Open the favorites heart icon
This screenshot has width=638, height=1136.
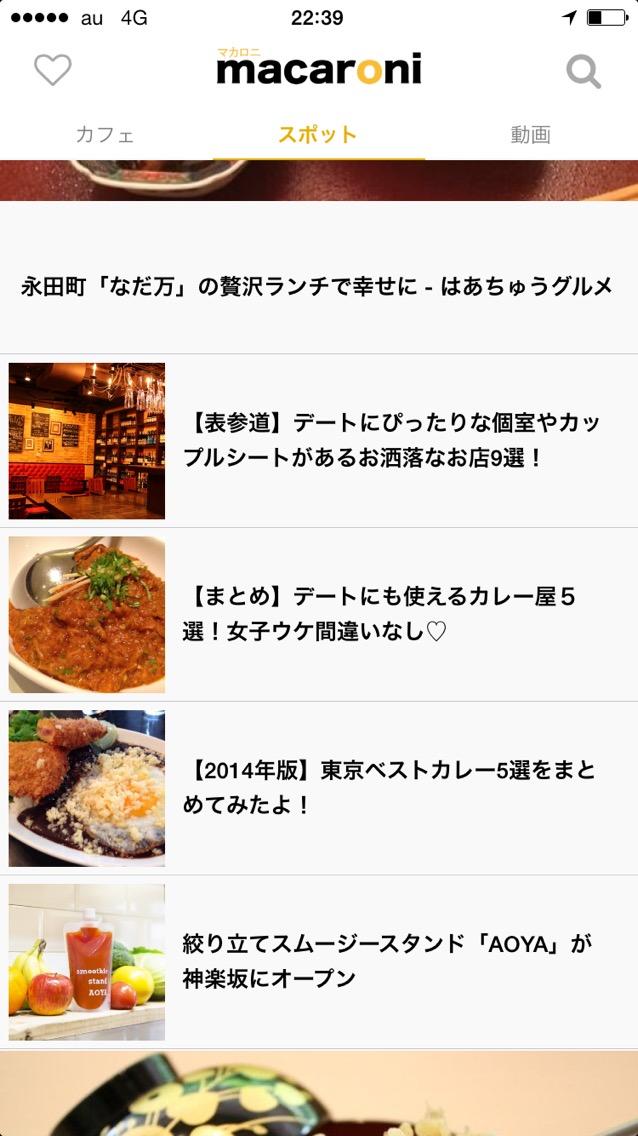pyautogui.click(x=53, y=70)
